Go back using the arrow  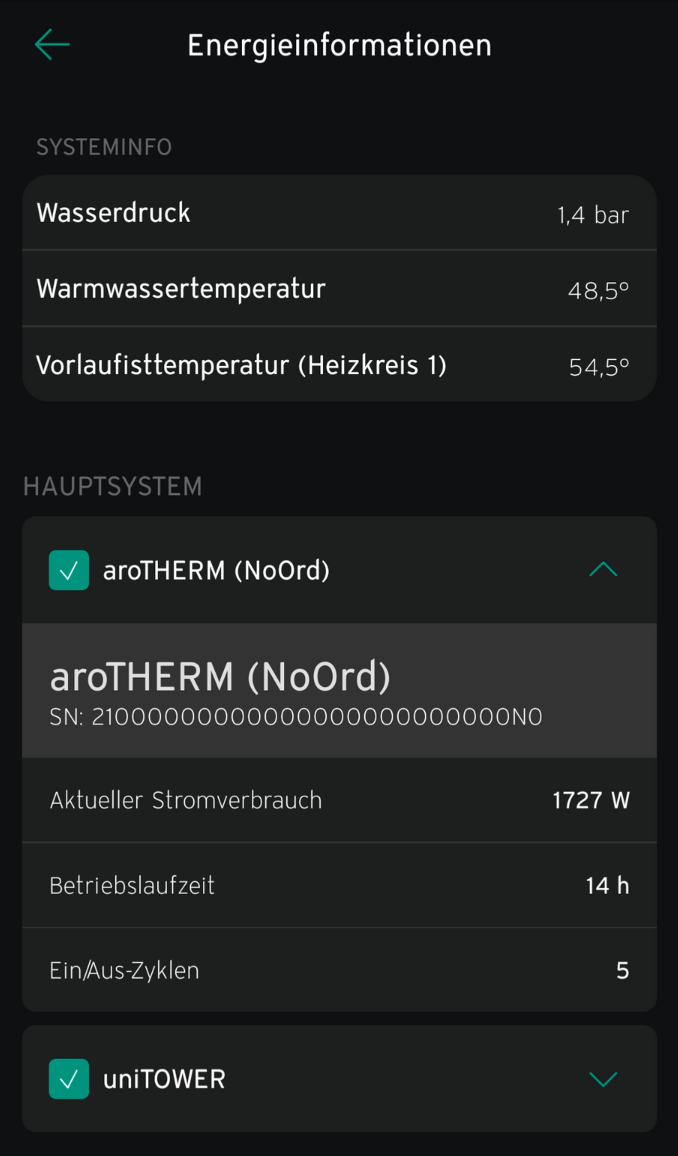52,44
